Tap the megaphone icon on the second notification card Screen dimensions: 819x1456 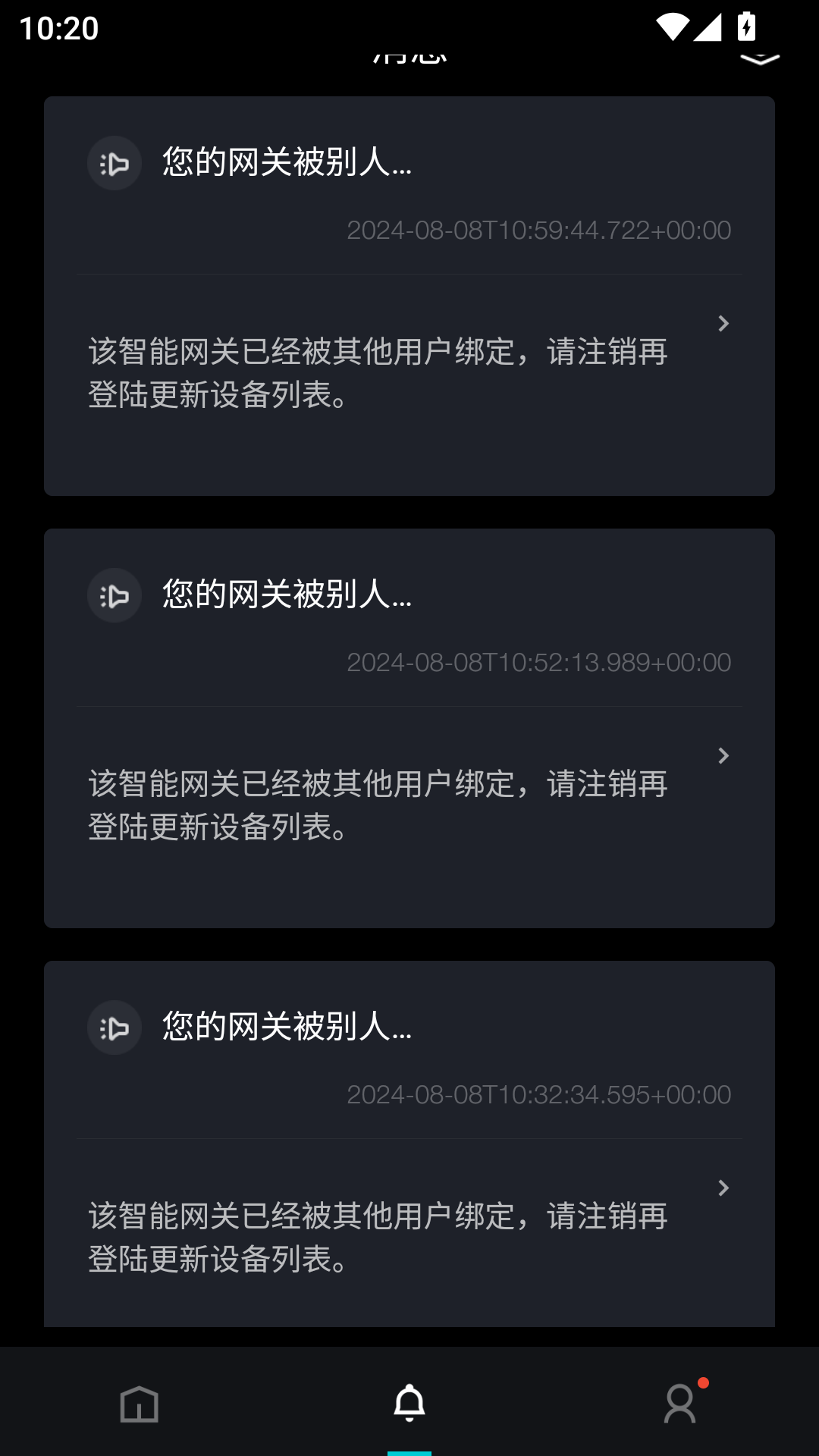pyautogui.click(x=114, y=595)
